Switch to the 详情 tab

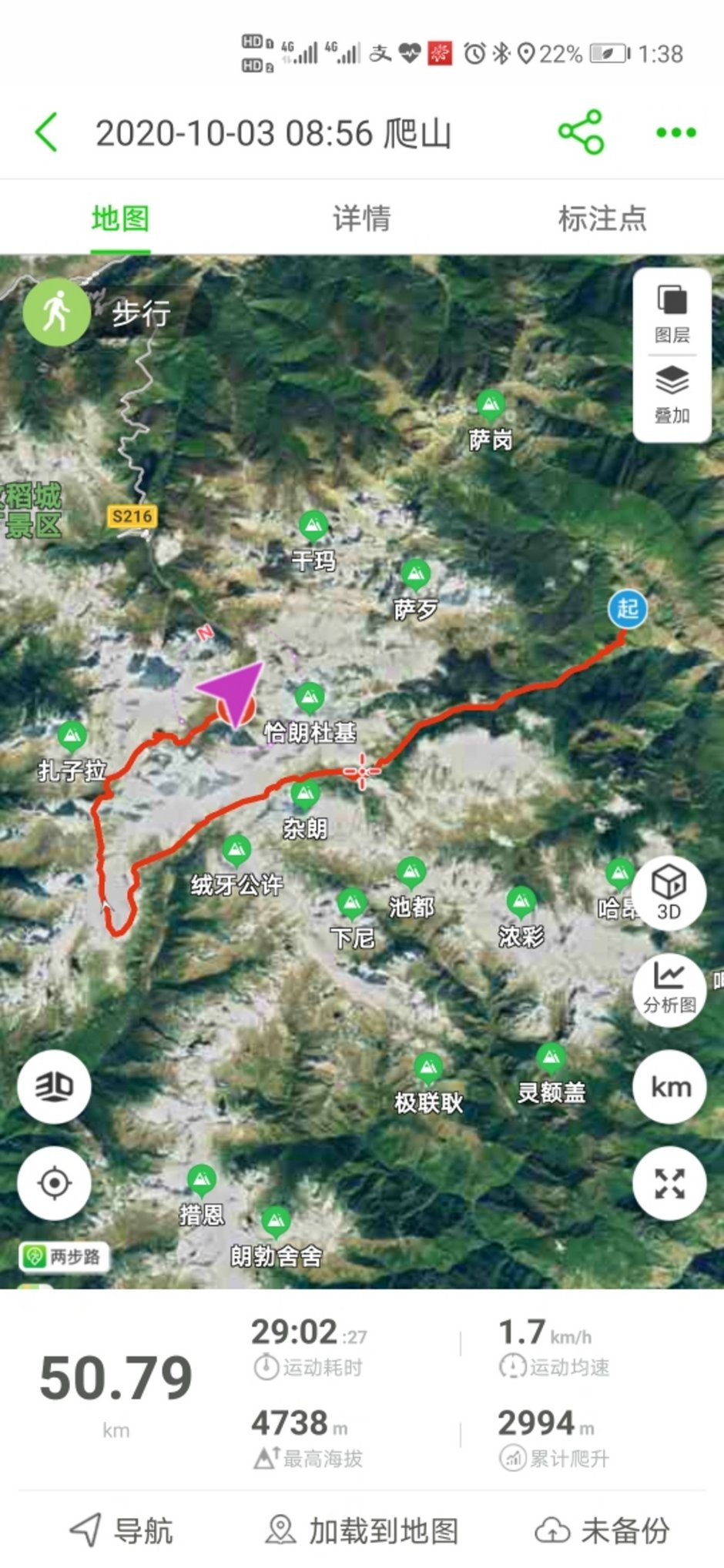(x=361, y=219)
